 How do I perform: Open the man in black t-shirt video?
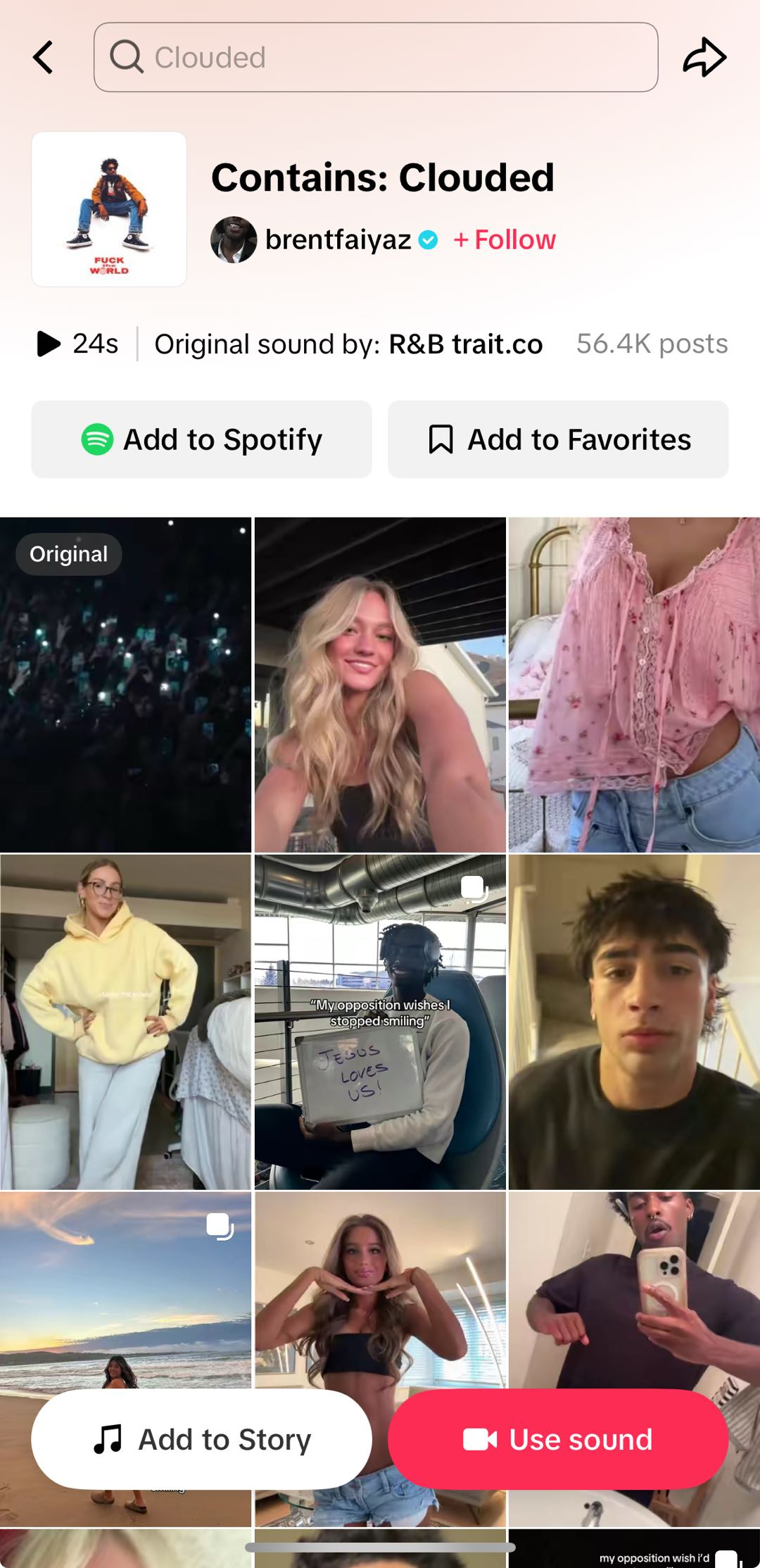pos(634,1022)
